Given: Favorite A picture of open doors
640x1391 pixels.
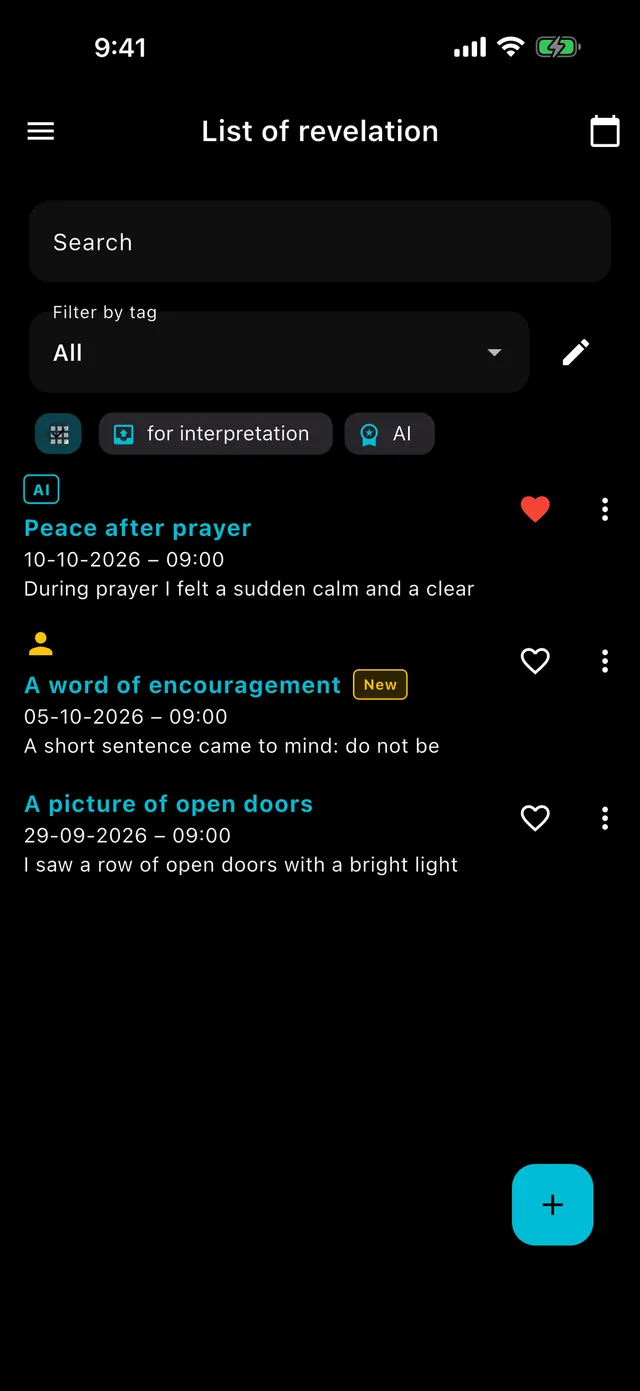Looking at the screenshot, I should (x=536, y=818).
